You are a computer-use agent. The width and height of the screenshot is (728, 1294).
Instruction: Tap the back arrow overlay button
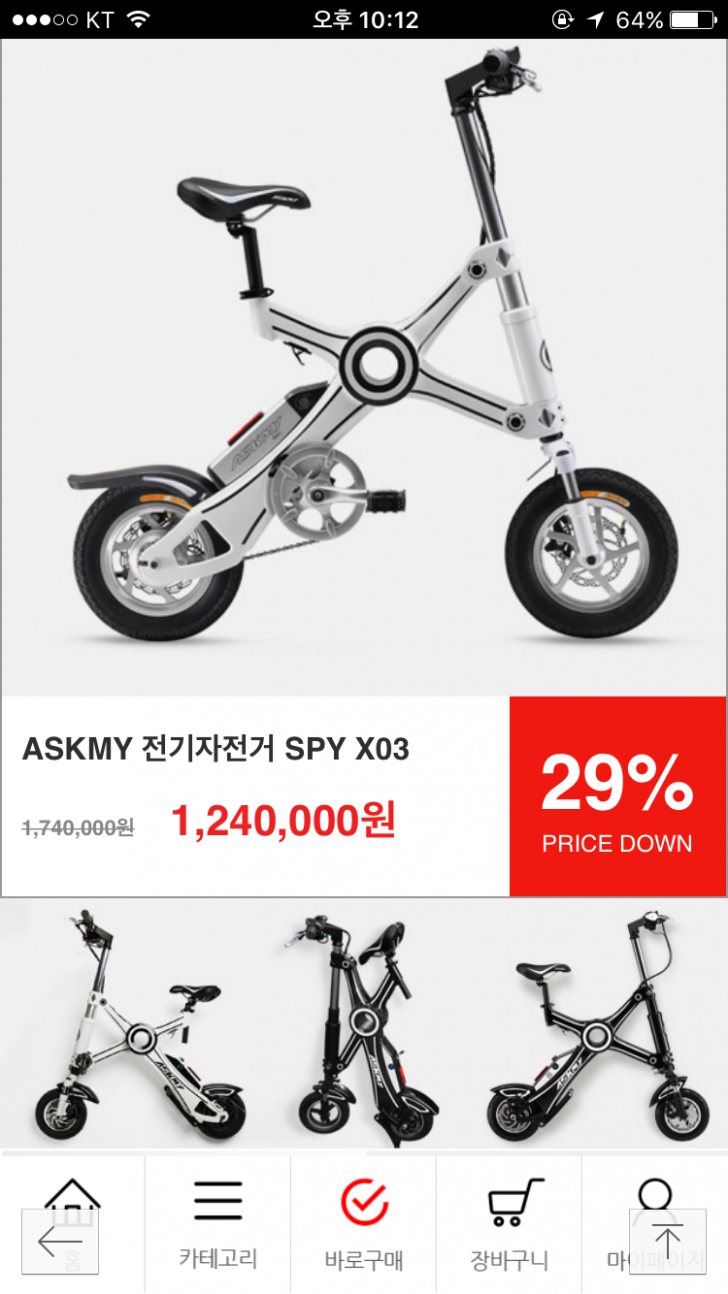click(60, 1242)
